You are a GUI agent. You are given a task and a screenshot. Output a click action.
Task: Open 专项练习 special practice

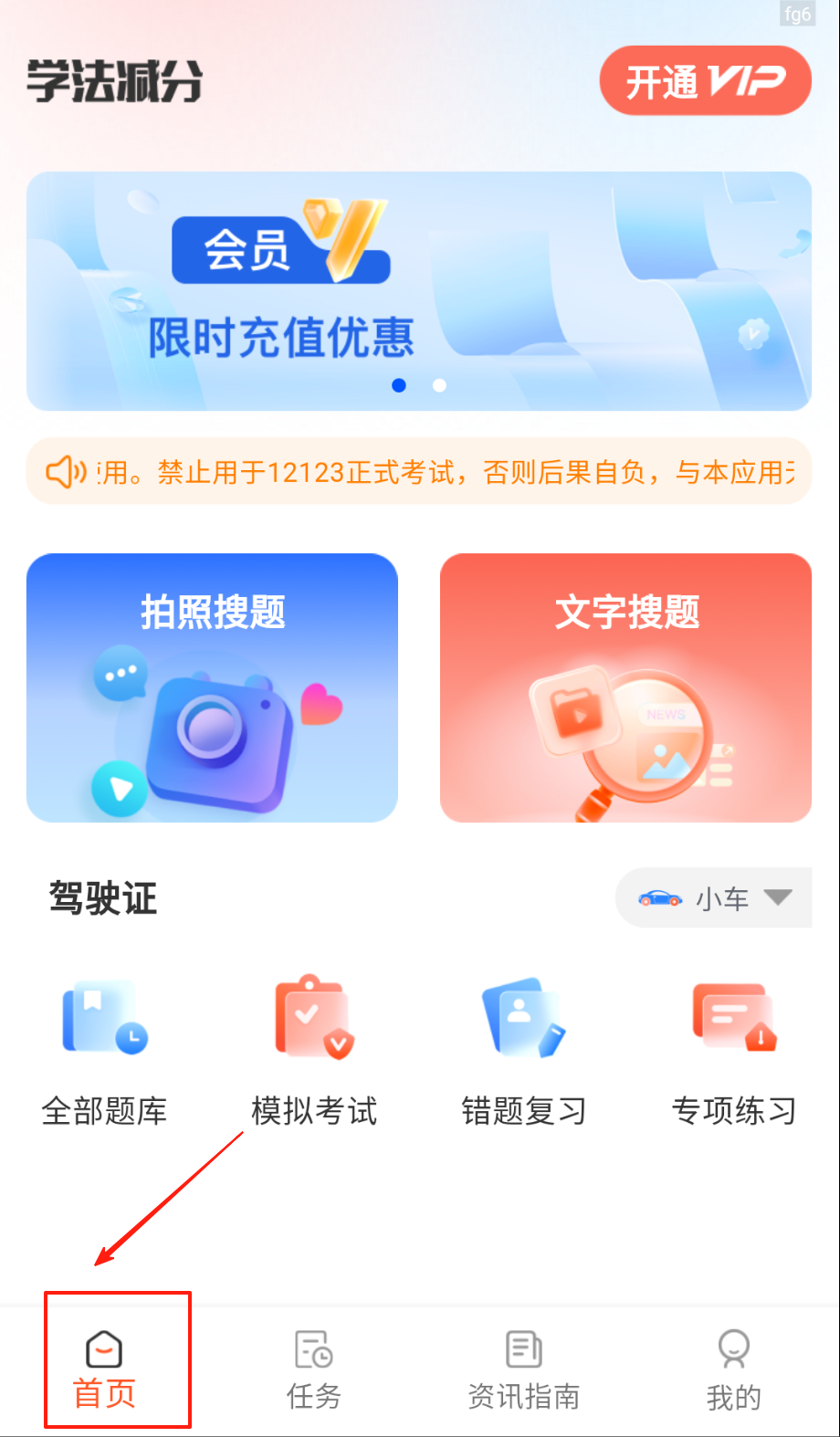pyautogui.click(x=734, y=1052)
